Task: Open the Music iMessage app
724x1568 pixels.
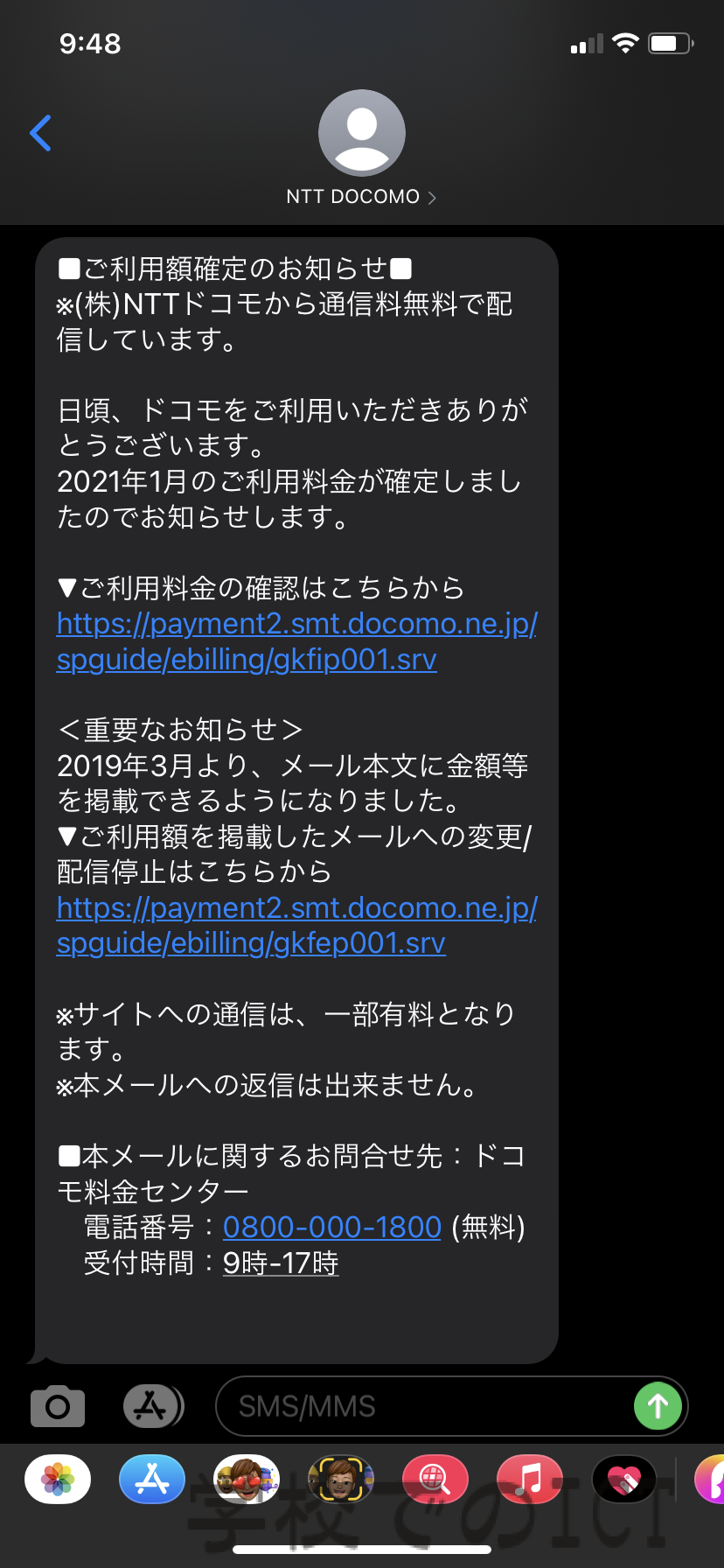Action: click(x=530, y=1479)
